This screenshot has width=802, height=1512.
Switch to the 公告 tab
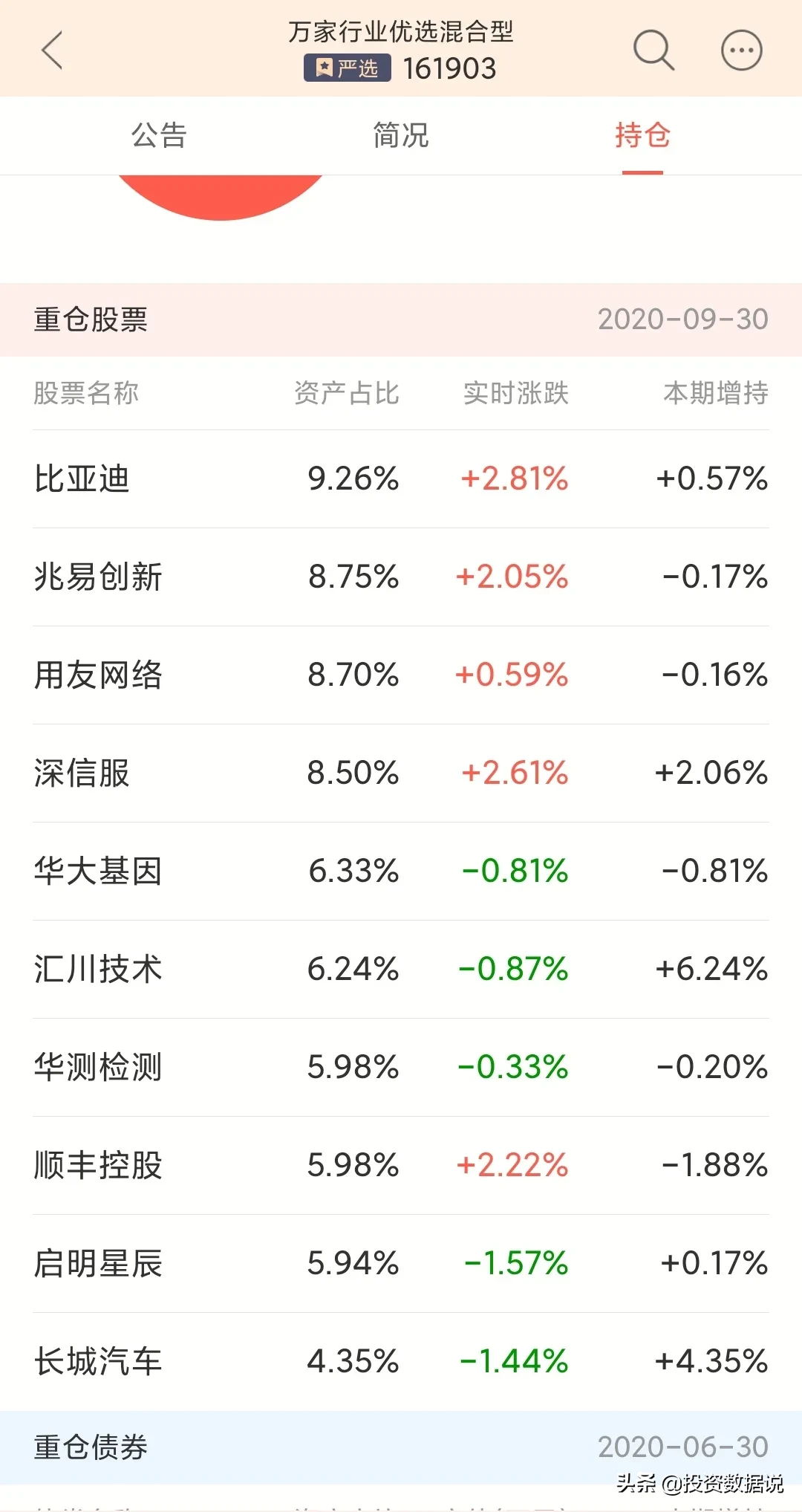pyautogui.click(x=159, y=136)
